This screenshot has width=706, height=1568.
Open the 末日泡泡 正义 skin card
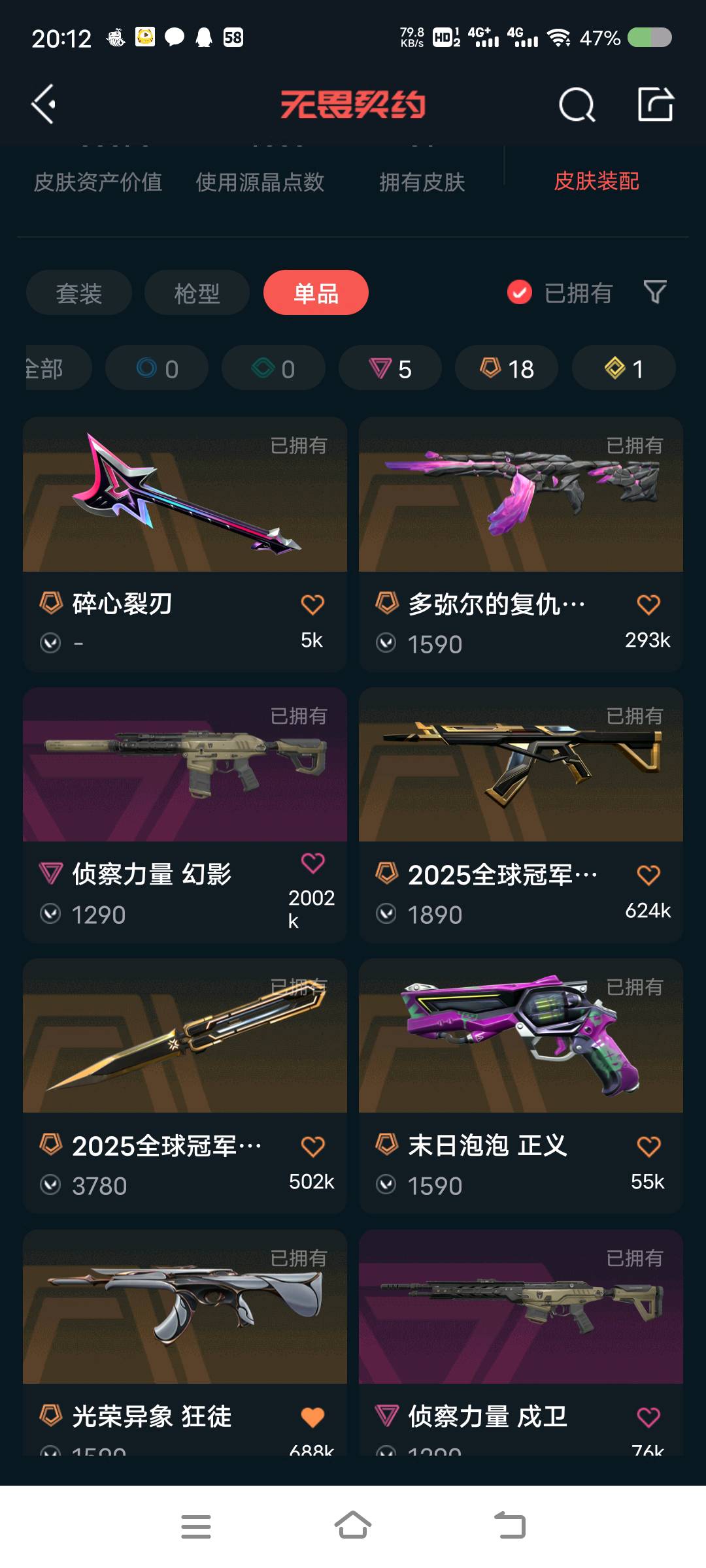pyautogui.click(x=521, y=1036)
